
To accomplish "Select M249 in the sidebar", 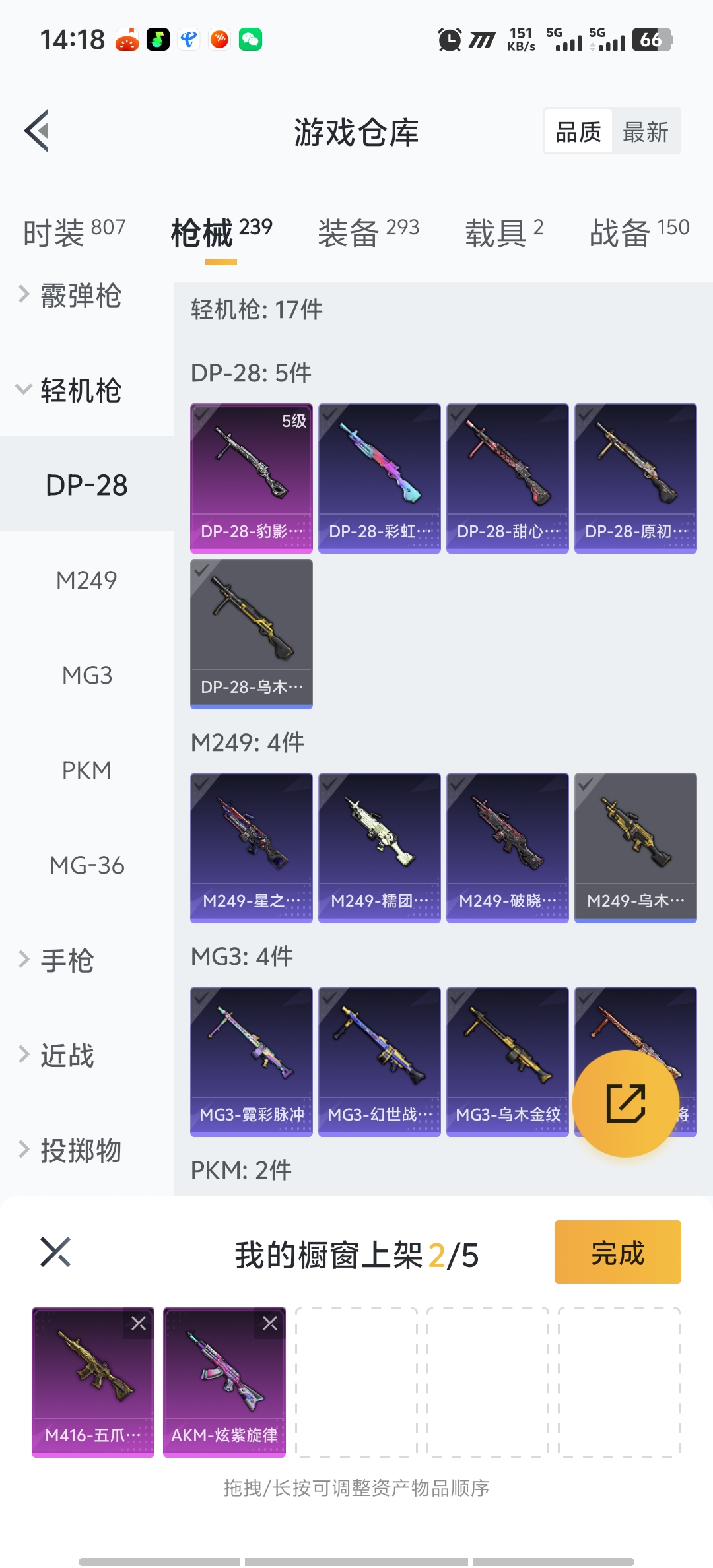I will pyautogui.click(x=86, y=580).
